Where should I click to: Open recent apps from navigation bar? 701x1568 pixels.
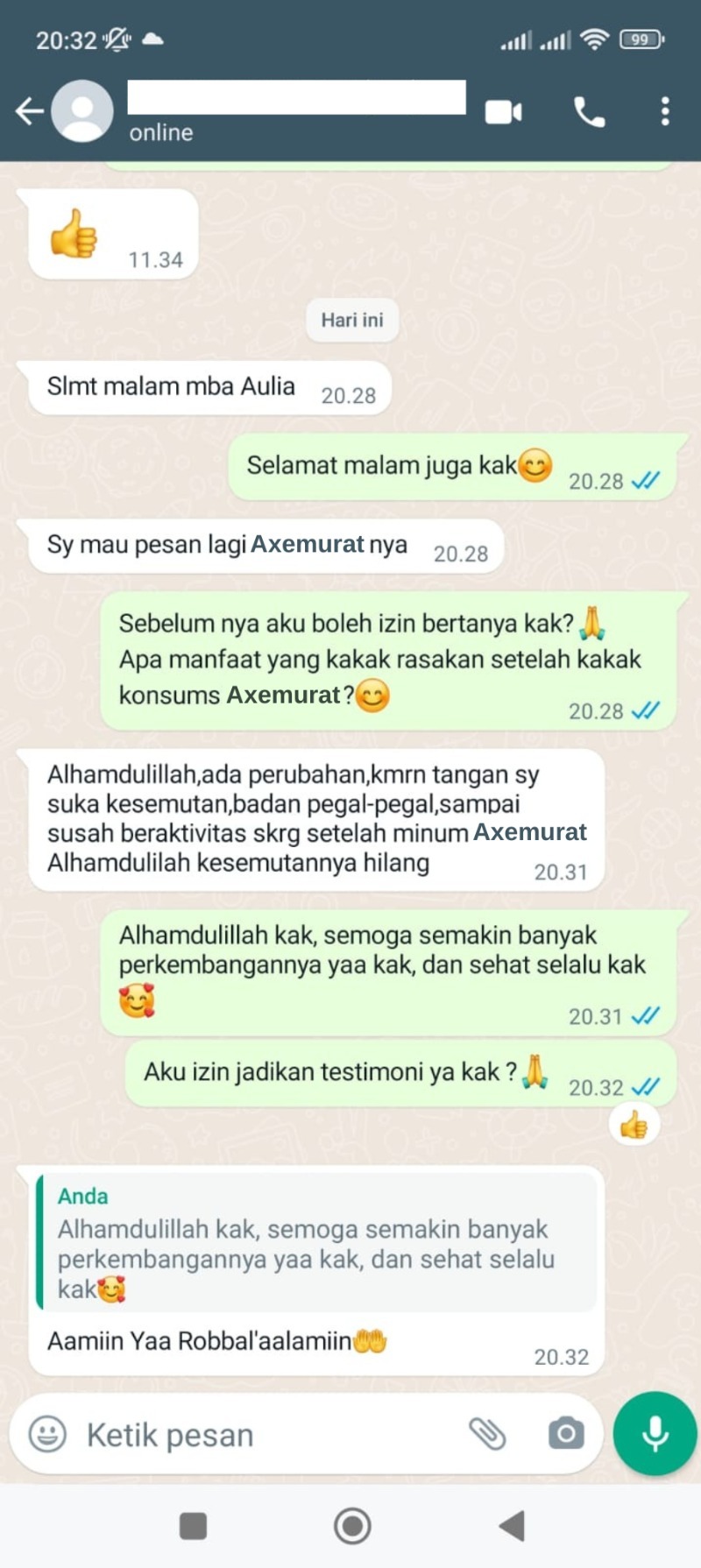point(193,1526)
